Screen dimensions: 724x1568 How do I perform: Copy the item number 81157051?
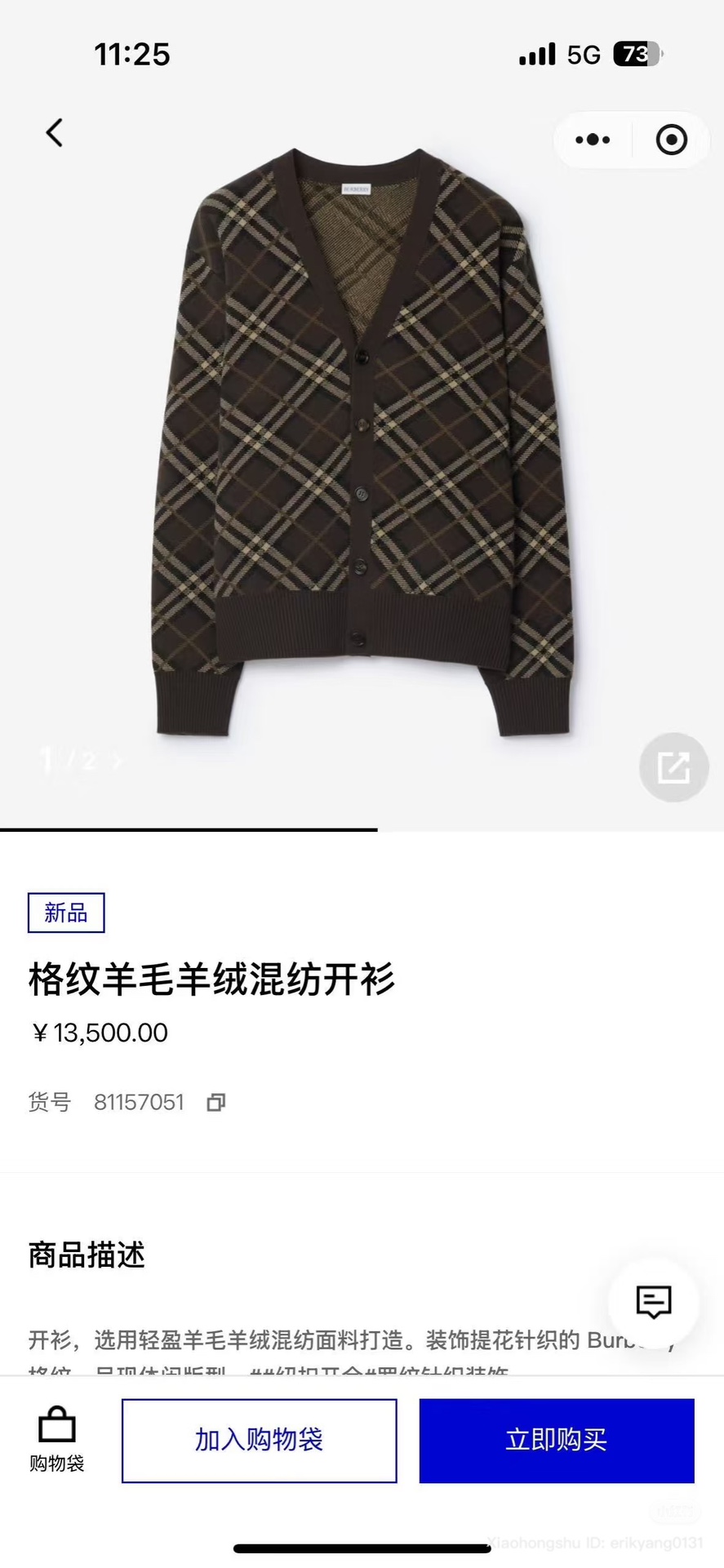click(x=216, y=1103)
